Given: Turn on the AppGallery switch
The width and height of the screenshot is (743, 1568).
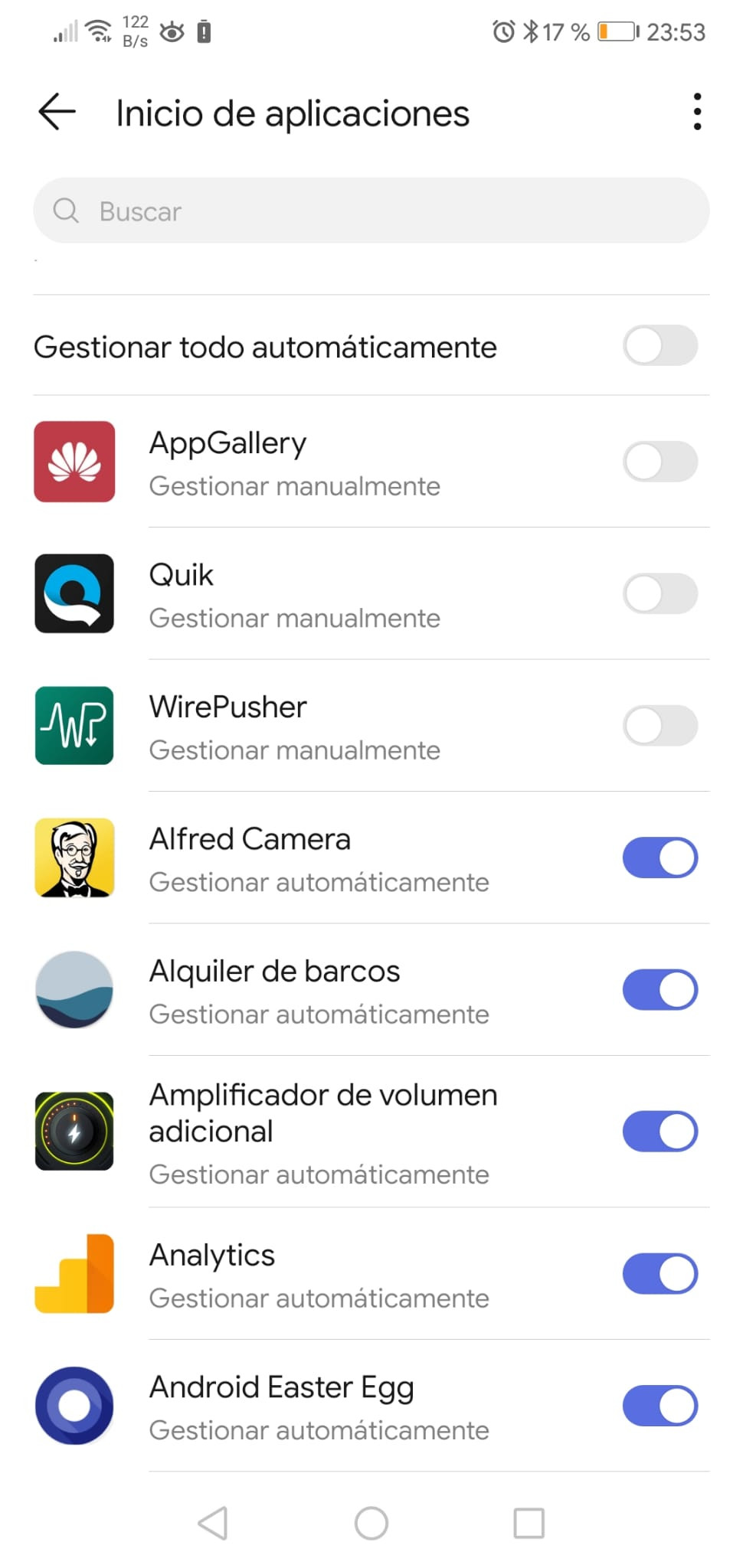Looking at the screenshot, I should pyautogui.click(x=660, y=462).
